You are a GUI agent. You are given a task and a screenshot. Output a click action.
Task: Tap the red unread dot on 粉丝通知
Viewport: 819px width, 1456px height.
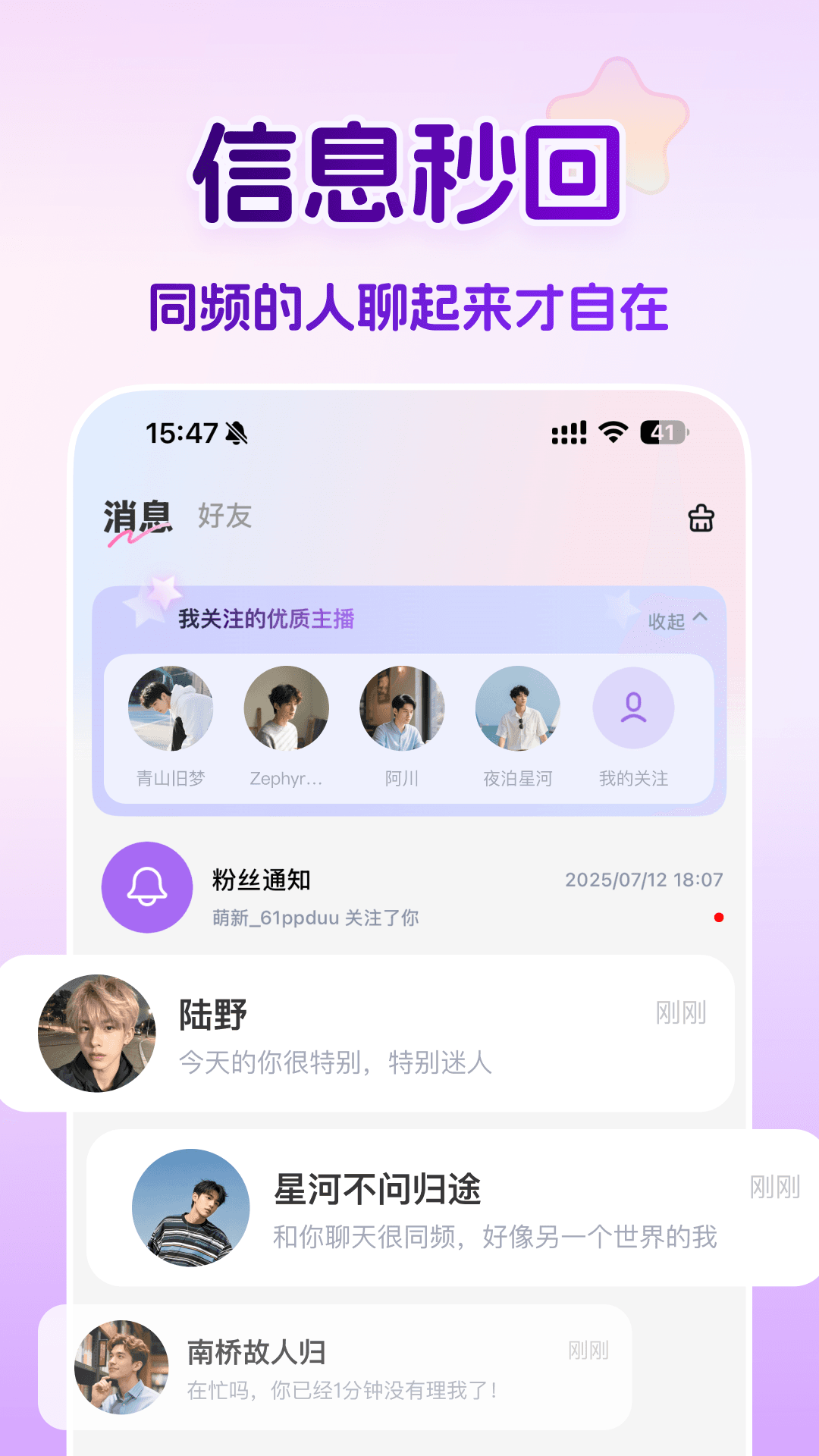pyautogui.click(x=718, y=918)
